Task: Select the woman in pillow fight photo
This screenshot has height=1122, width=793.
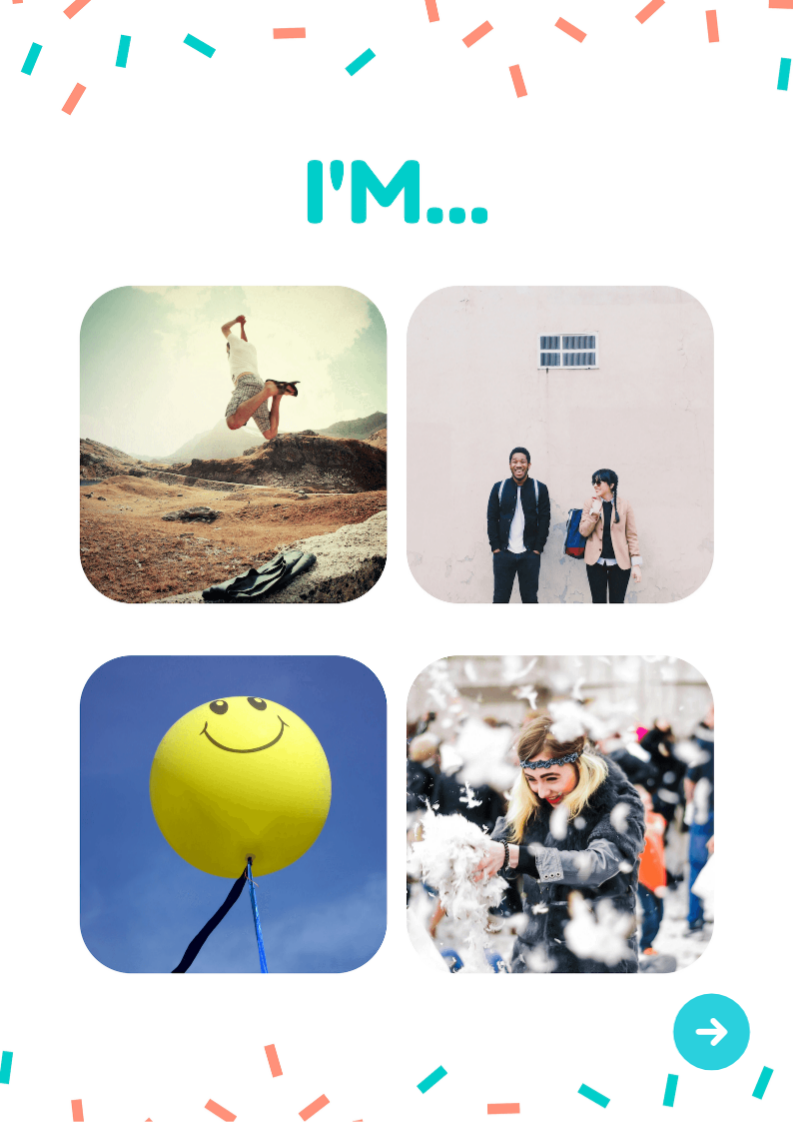Action: (x=560, y=813)
